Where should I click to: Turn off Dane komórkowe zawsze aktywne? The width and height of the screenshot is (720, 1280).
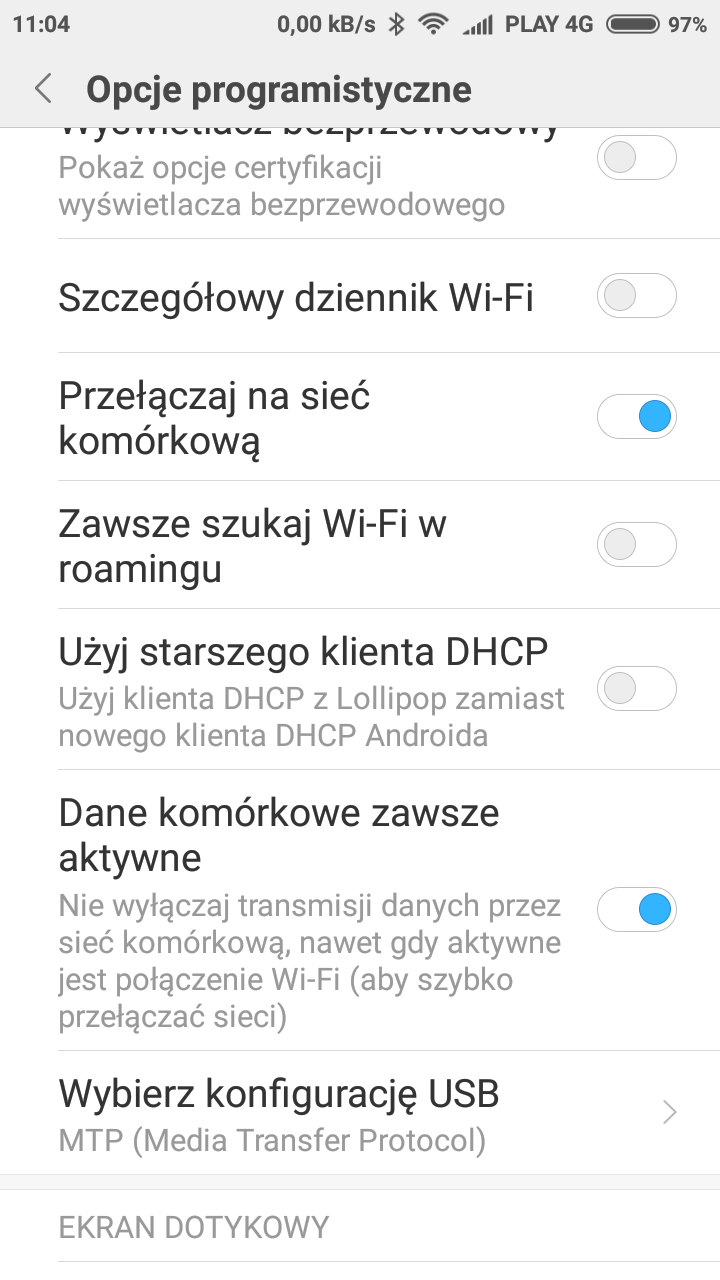[x=637, y=910]
